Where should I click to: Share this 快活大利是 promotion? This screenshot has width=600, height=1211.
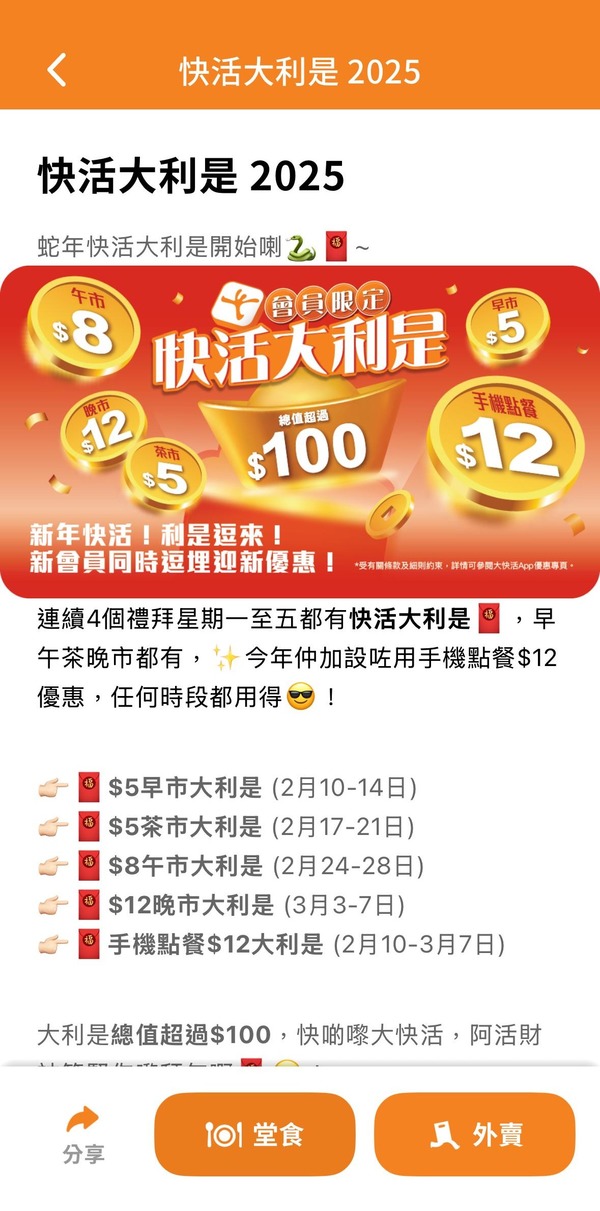(83, 1135)
